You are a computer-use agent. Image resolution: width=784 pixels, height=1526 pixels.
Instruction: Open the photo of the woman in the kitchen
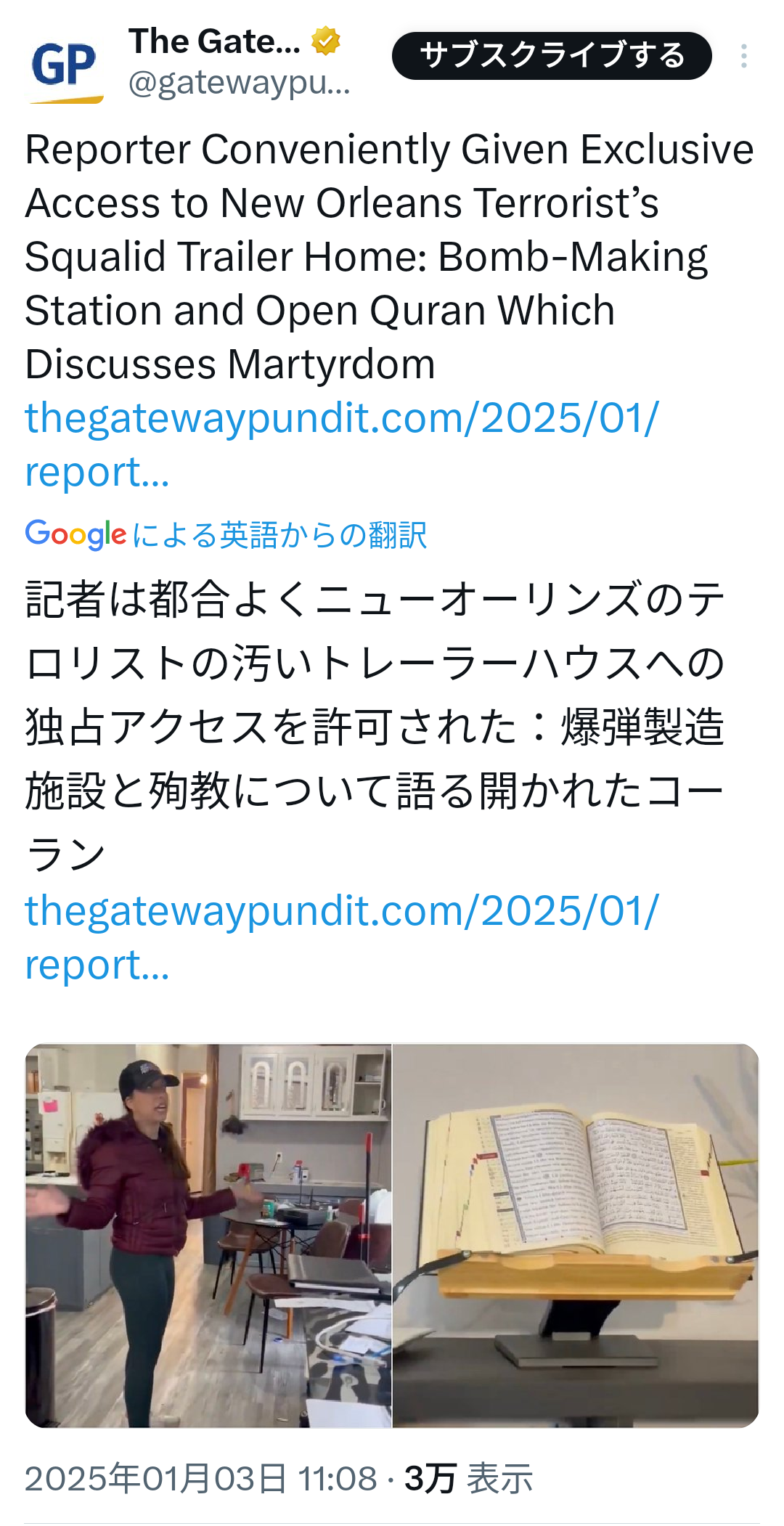208,1236
